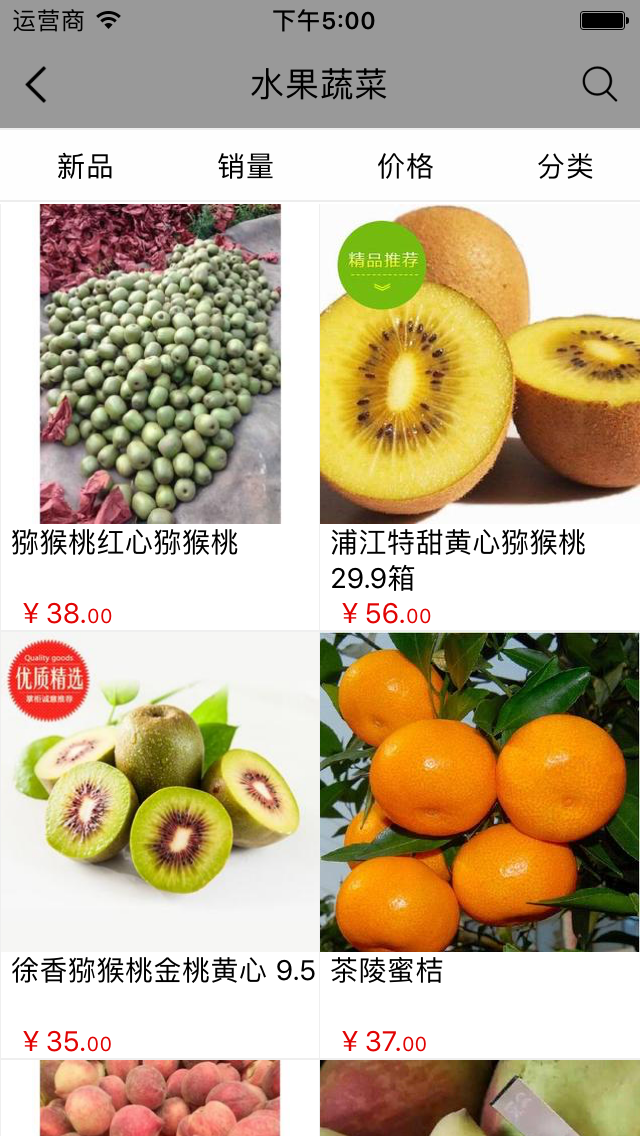
Task: Sort products by 销量
Action: coord(245,166)
